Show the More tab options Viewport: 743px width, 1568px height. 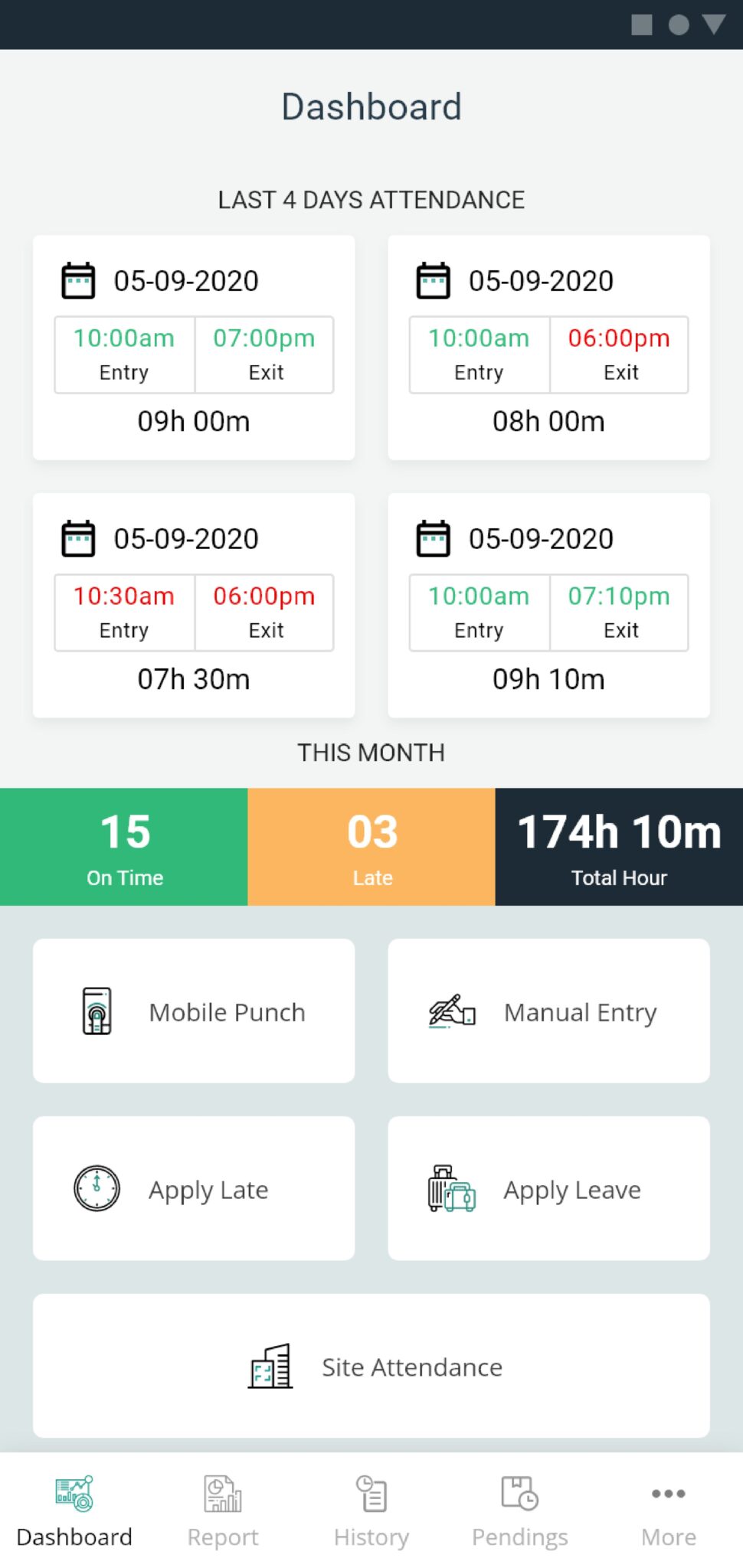point(668,1511)
